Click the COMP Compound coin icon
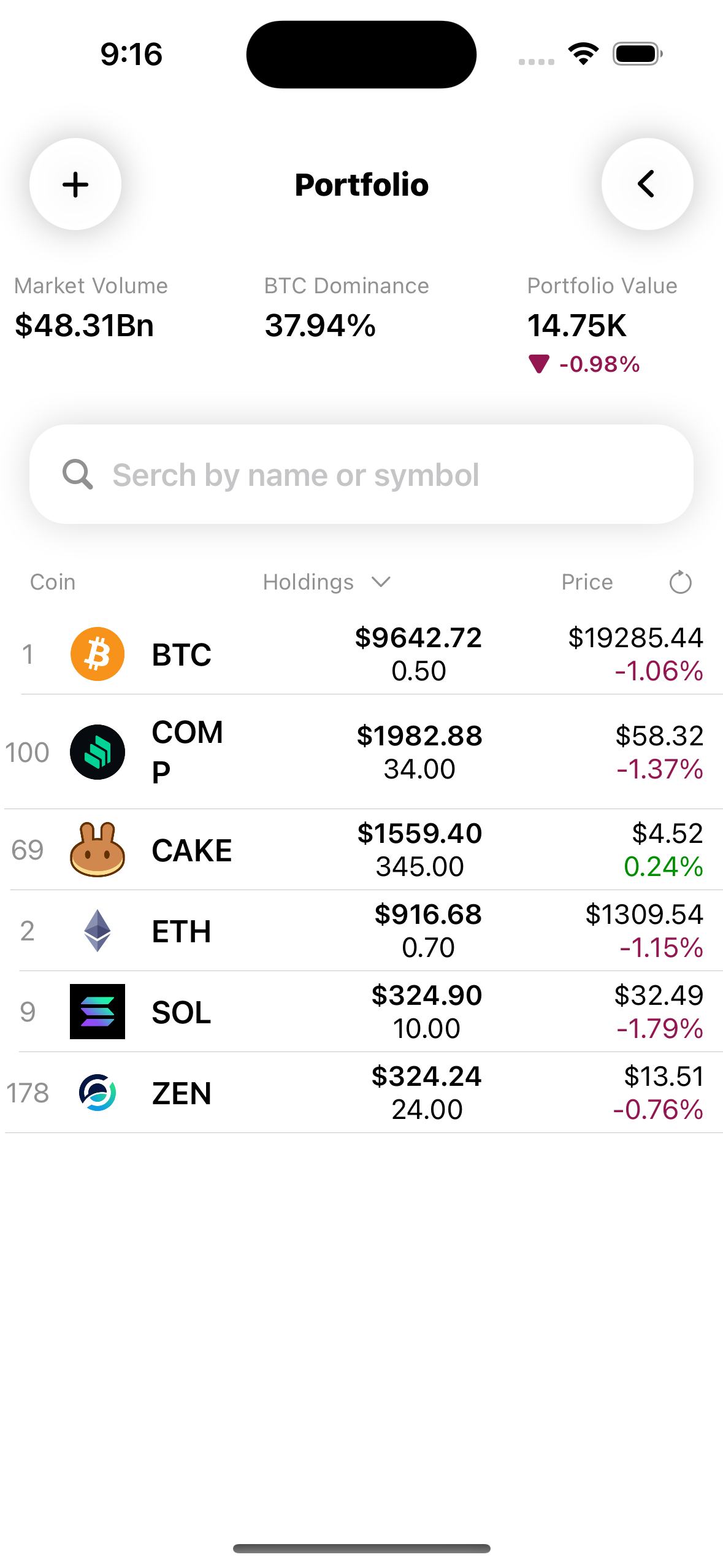 pyautogui.click(x=98, y=751)
